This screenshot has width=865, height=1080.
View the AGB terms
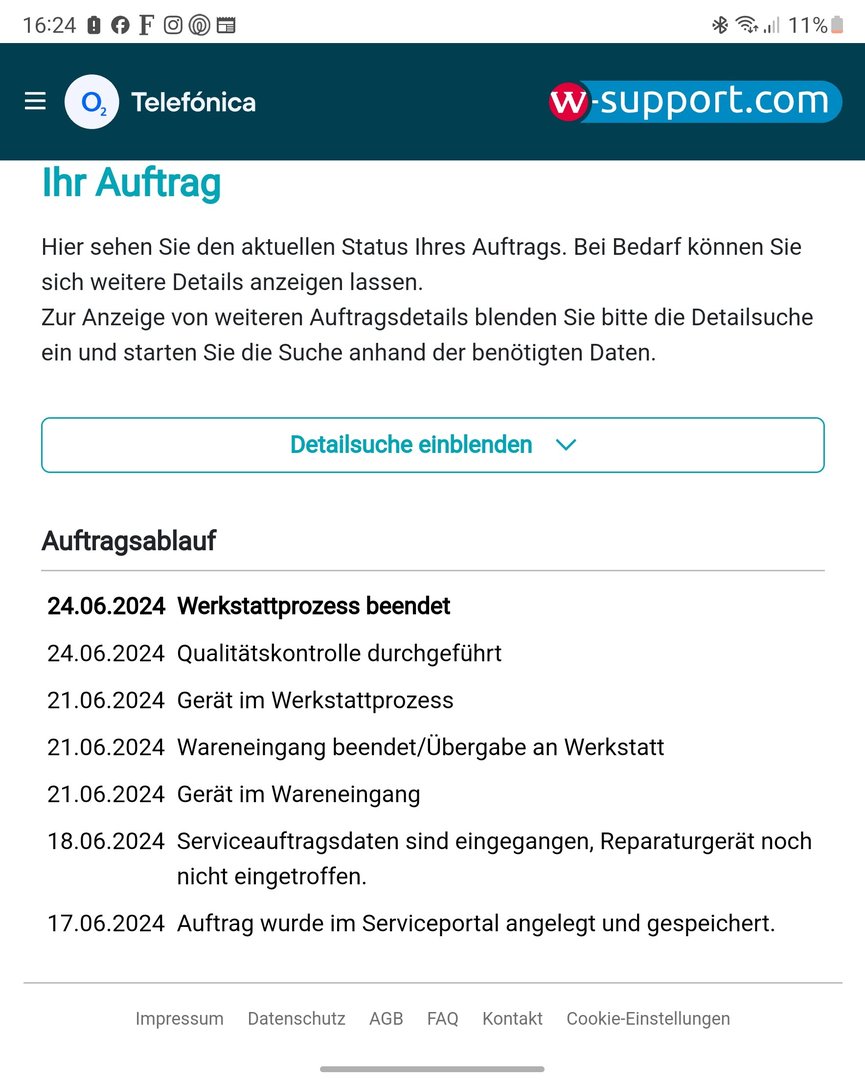tap(386, 1018)
